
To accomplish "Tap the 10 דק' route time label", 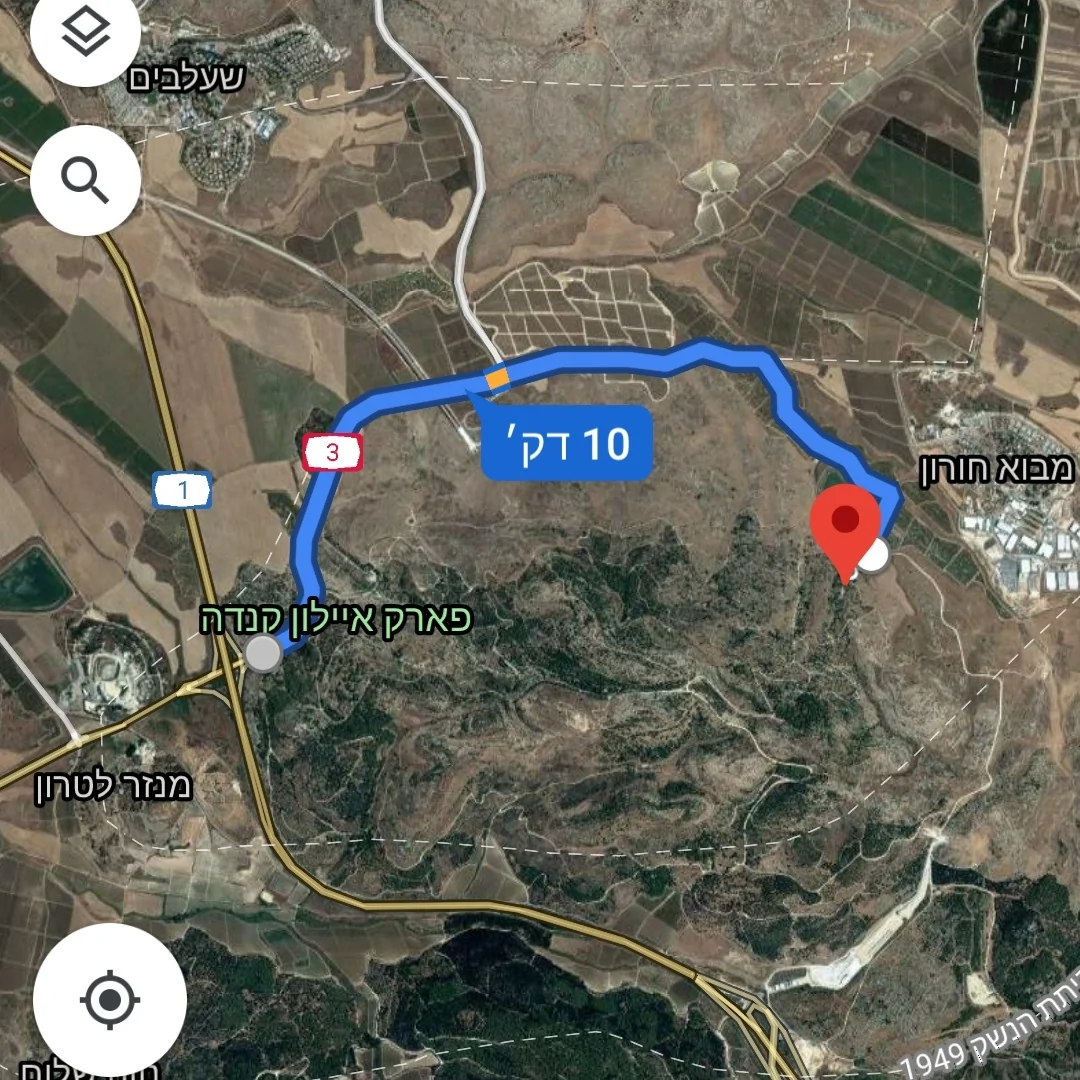I will point(567,441).
